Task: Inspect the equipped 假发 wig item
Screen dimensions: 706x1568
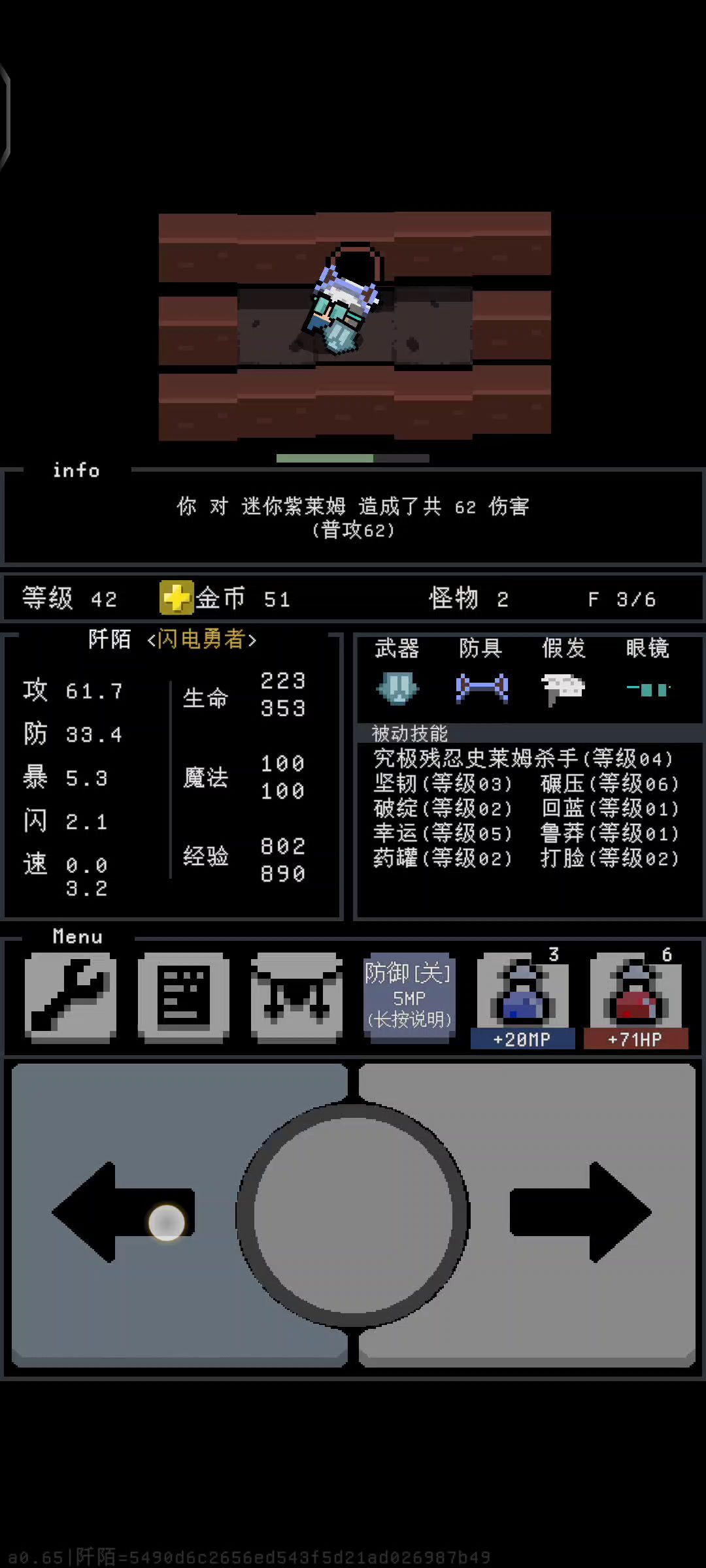Action: pos(563,688)
